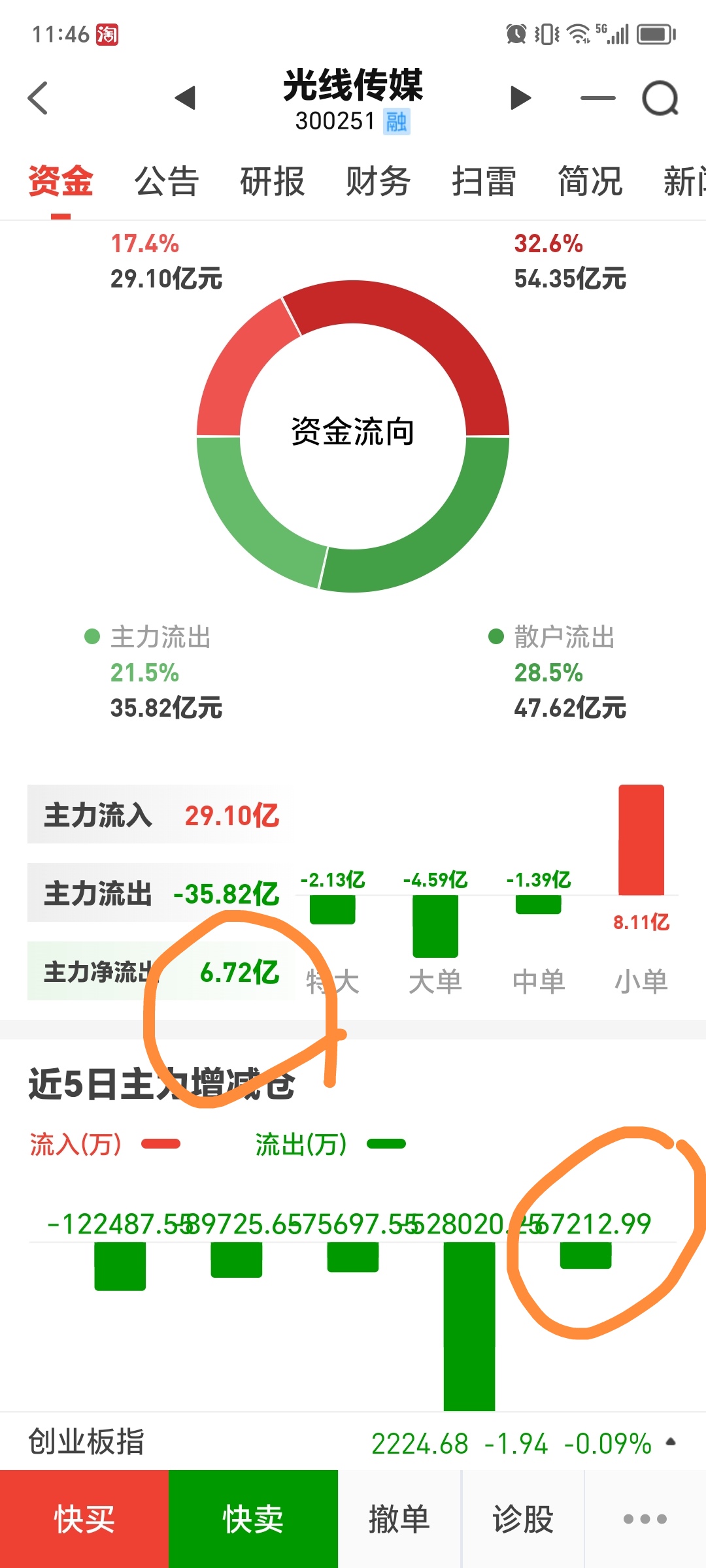
Task: Toggle the 主力流出 legend dot
Action: (92, 637)
